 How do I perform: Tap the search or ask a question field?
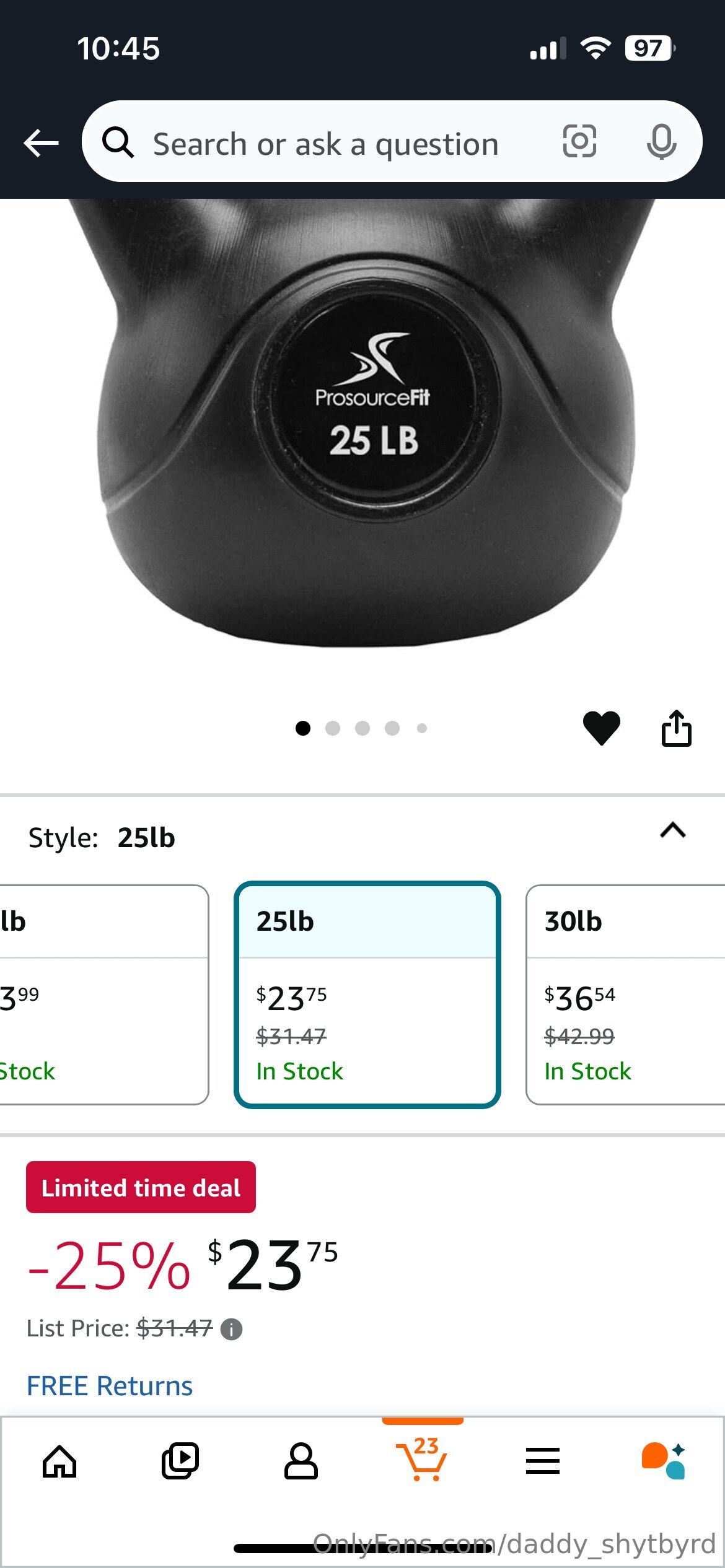(325, 144)
